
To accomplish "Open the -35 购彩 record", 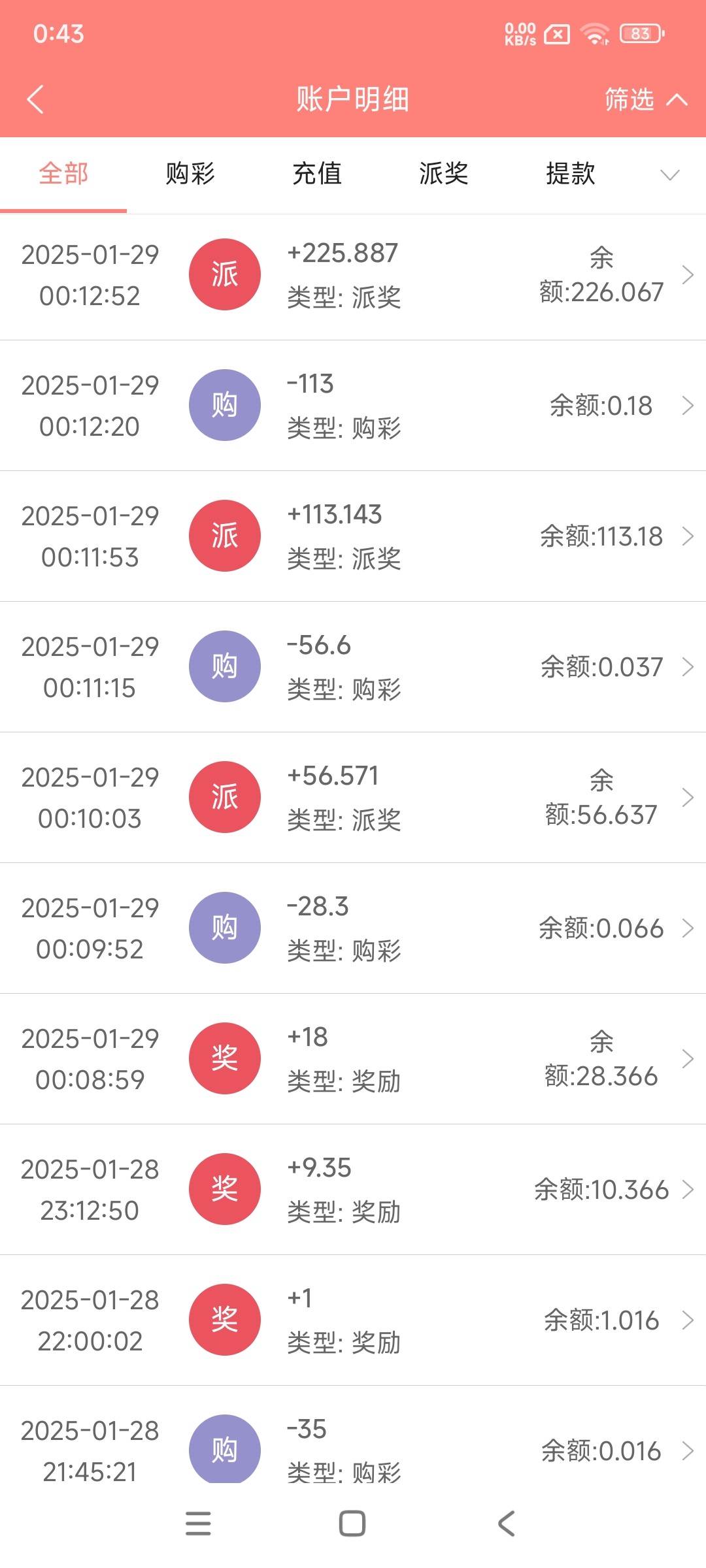I will coord(353,1447).
